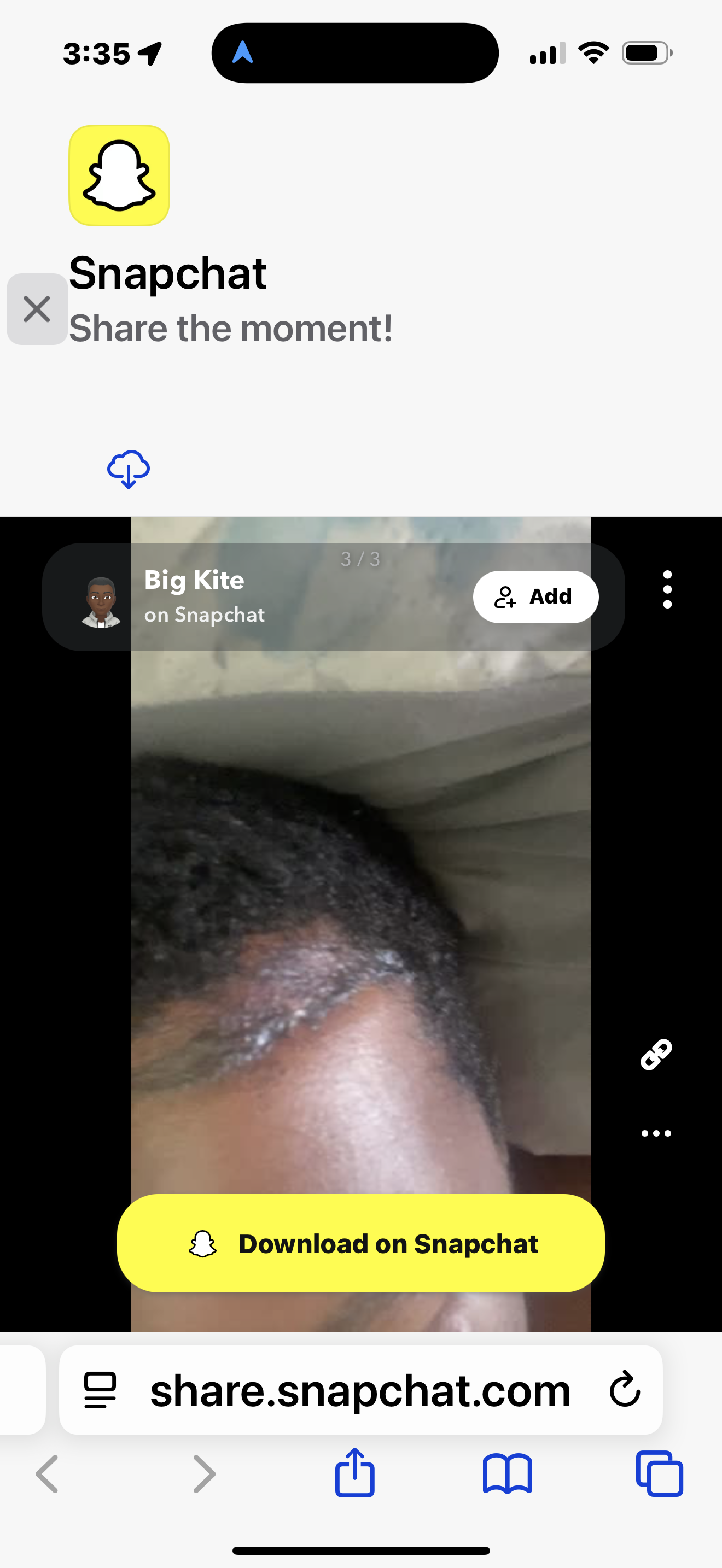Dismiss the Snapchat app banner

(x=37, y=309)
